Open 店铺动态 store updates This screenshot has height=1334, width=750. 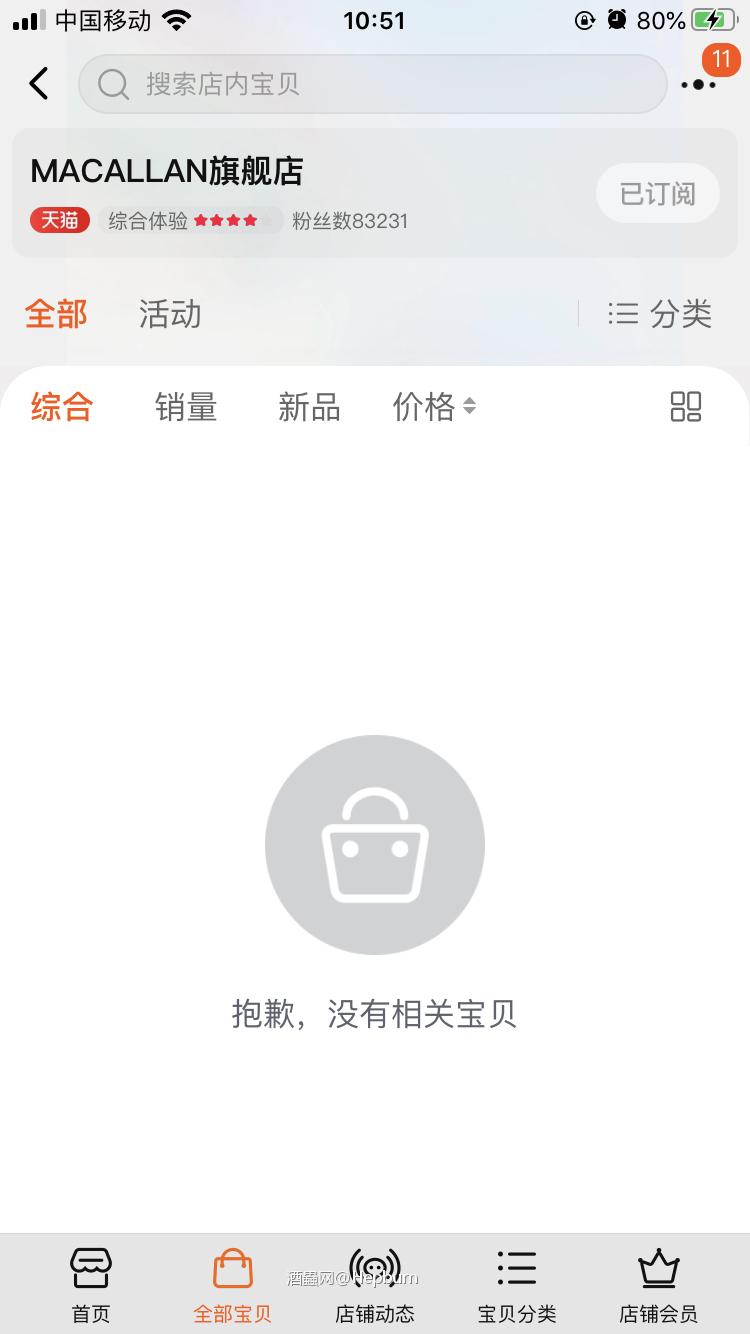pyautogui.click(x=375, y=1283)
